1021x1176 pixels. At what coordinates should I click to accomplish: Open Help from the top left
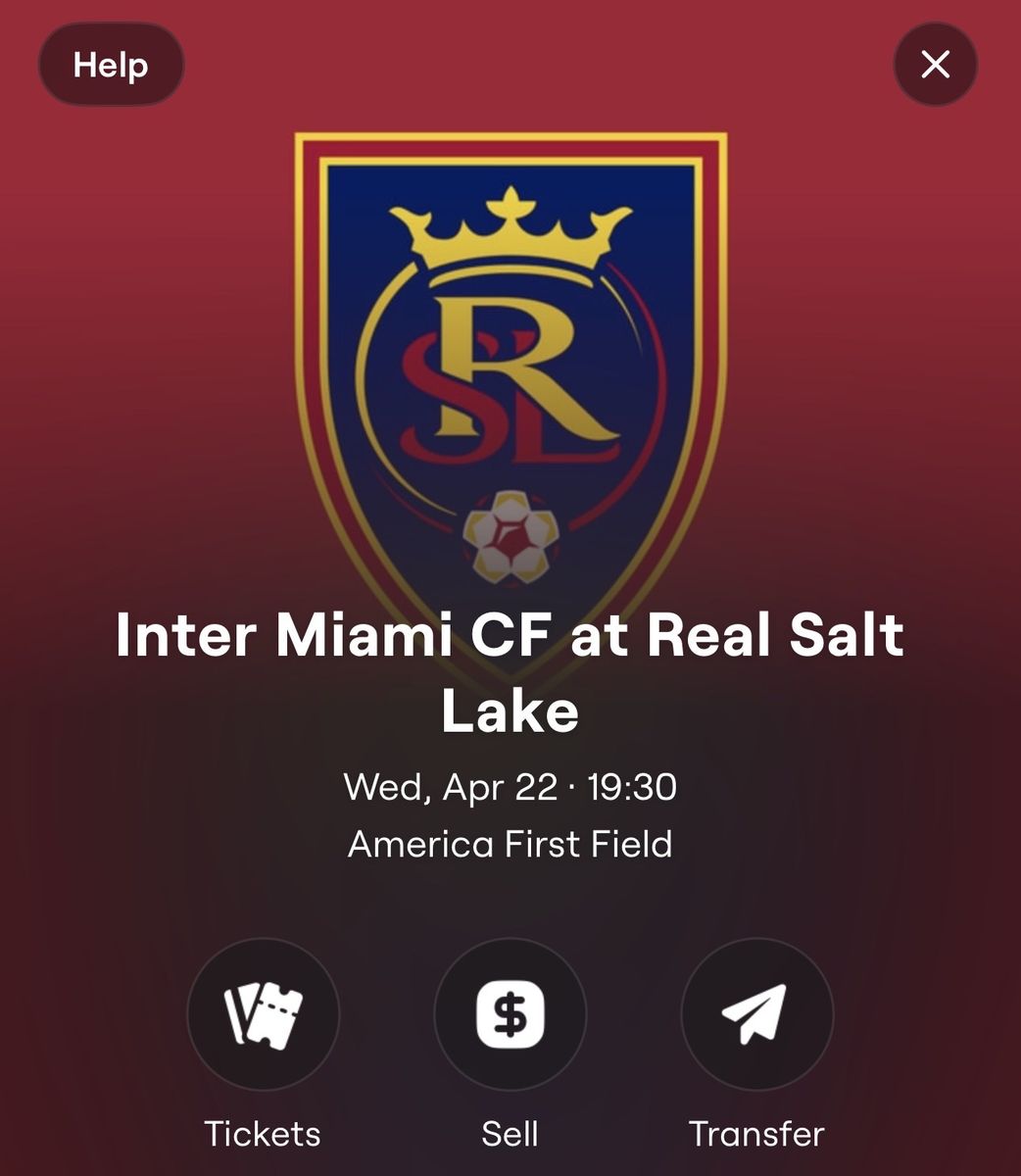110,63
